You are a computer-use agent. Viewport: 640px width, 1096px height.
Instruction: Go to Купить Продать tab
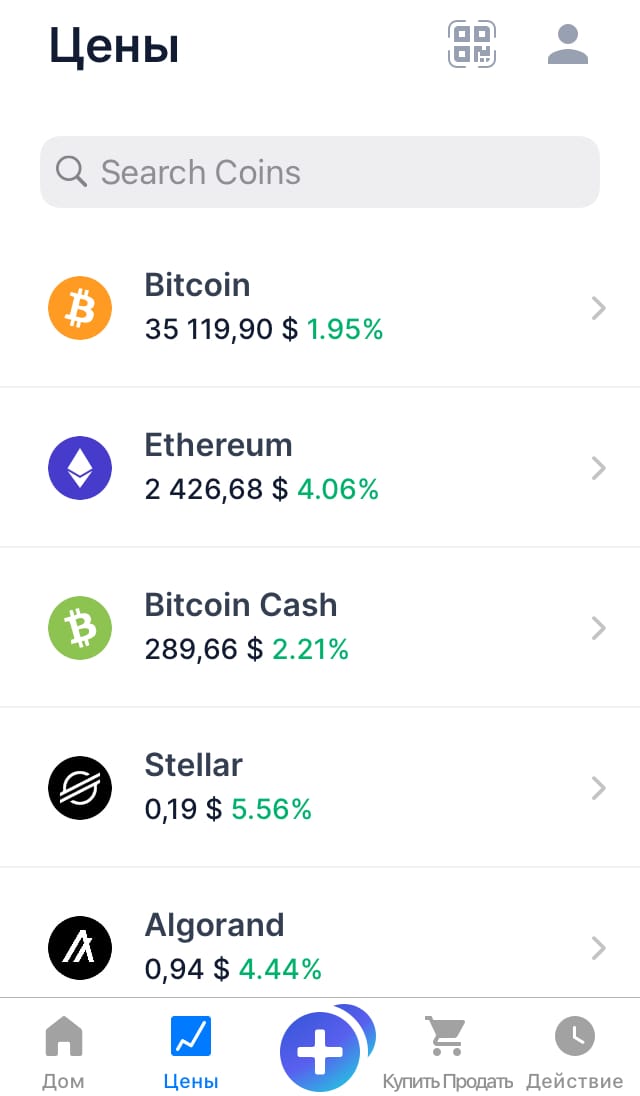[x=447, y=1051]
